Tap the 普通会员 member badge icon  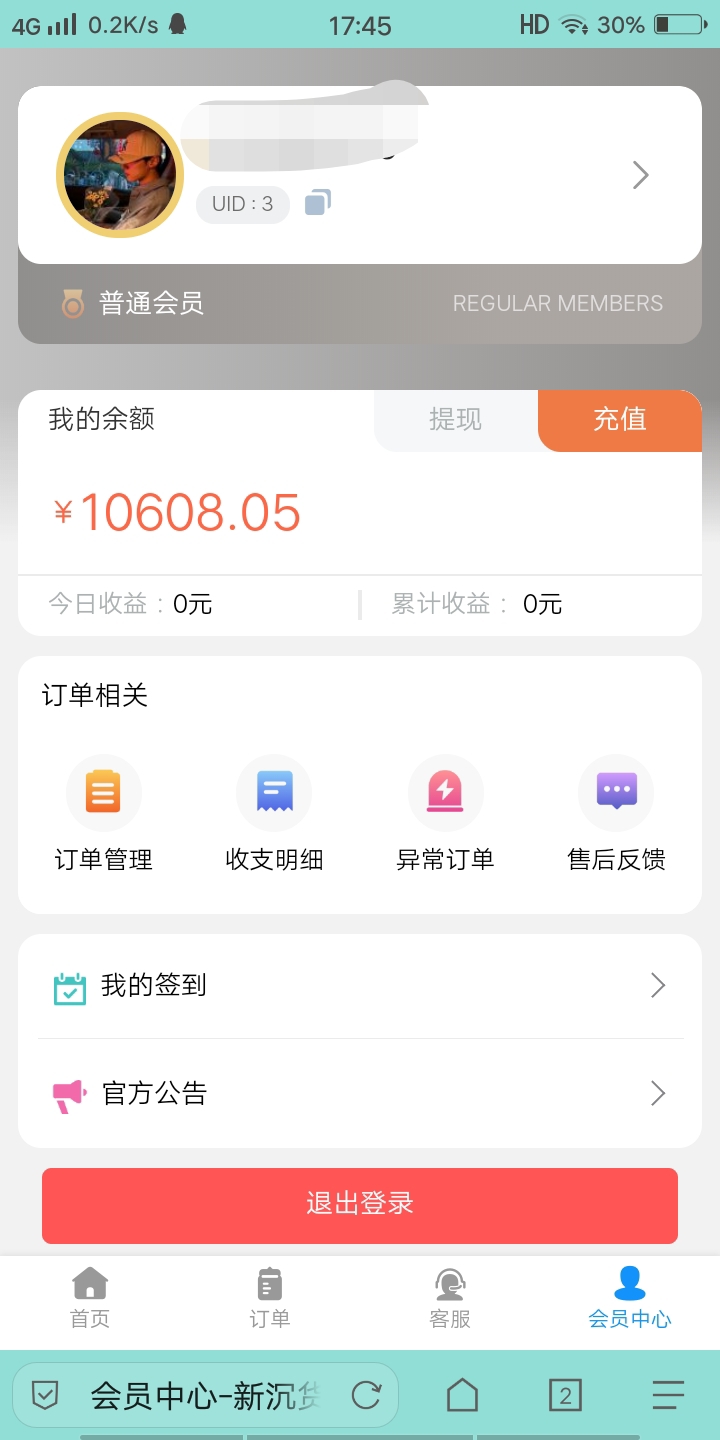pos(71,303)
